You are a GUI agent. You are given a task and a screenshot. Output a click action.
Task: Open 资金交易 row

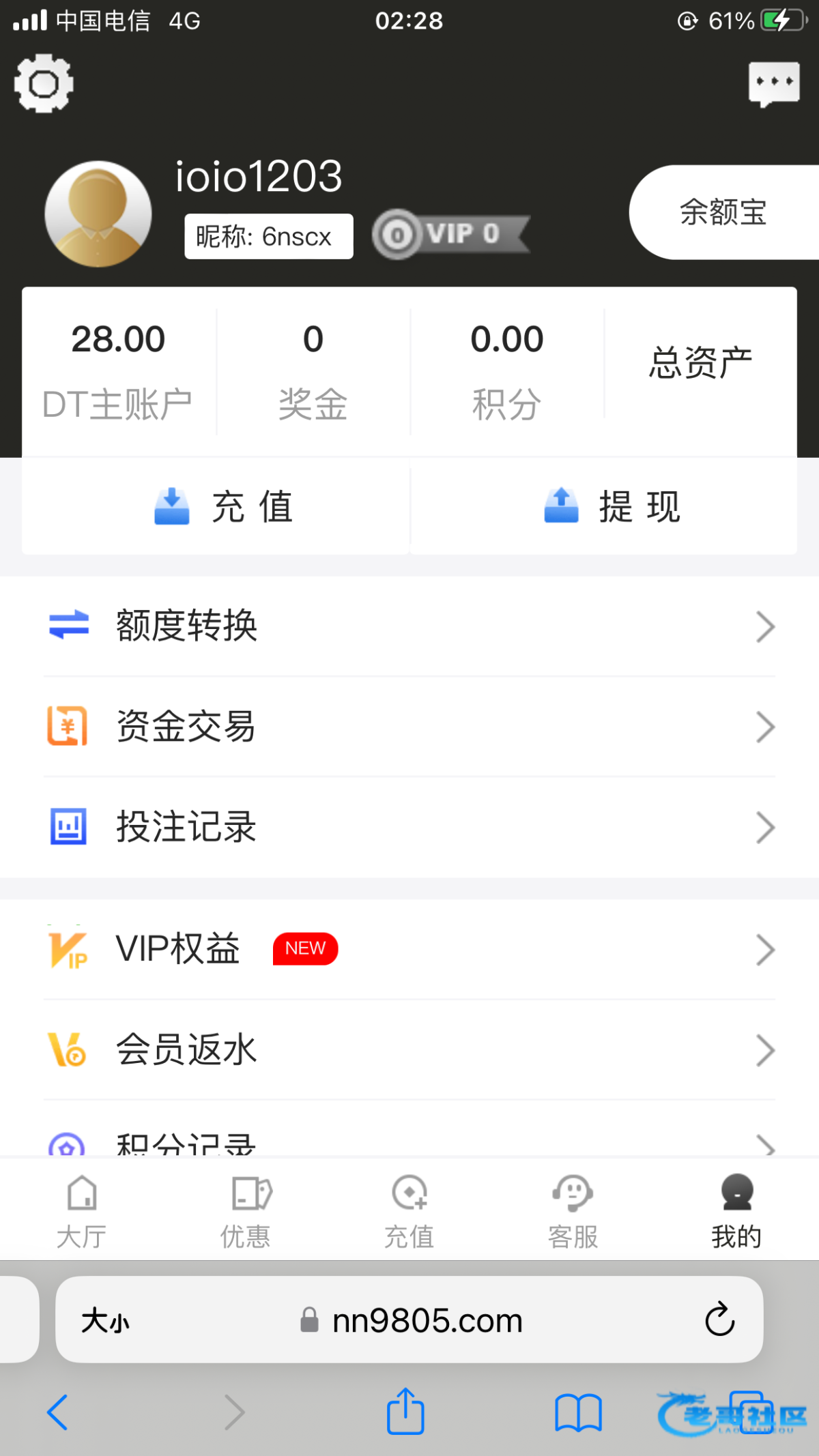click(409, 726)
